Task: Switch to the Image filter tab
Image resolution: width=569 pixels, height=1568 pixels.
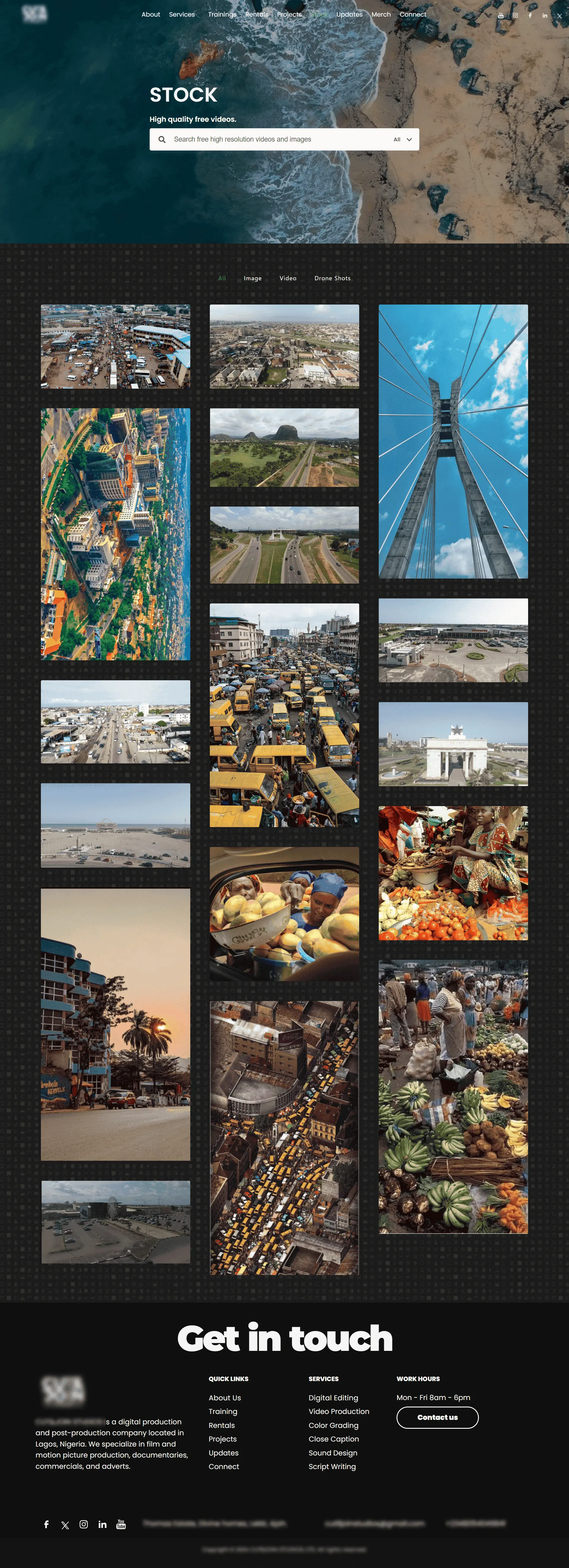Action: click(252, 278)
